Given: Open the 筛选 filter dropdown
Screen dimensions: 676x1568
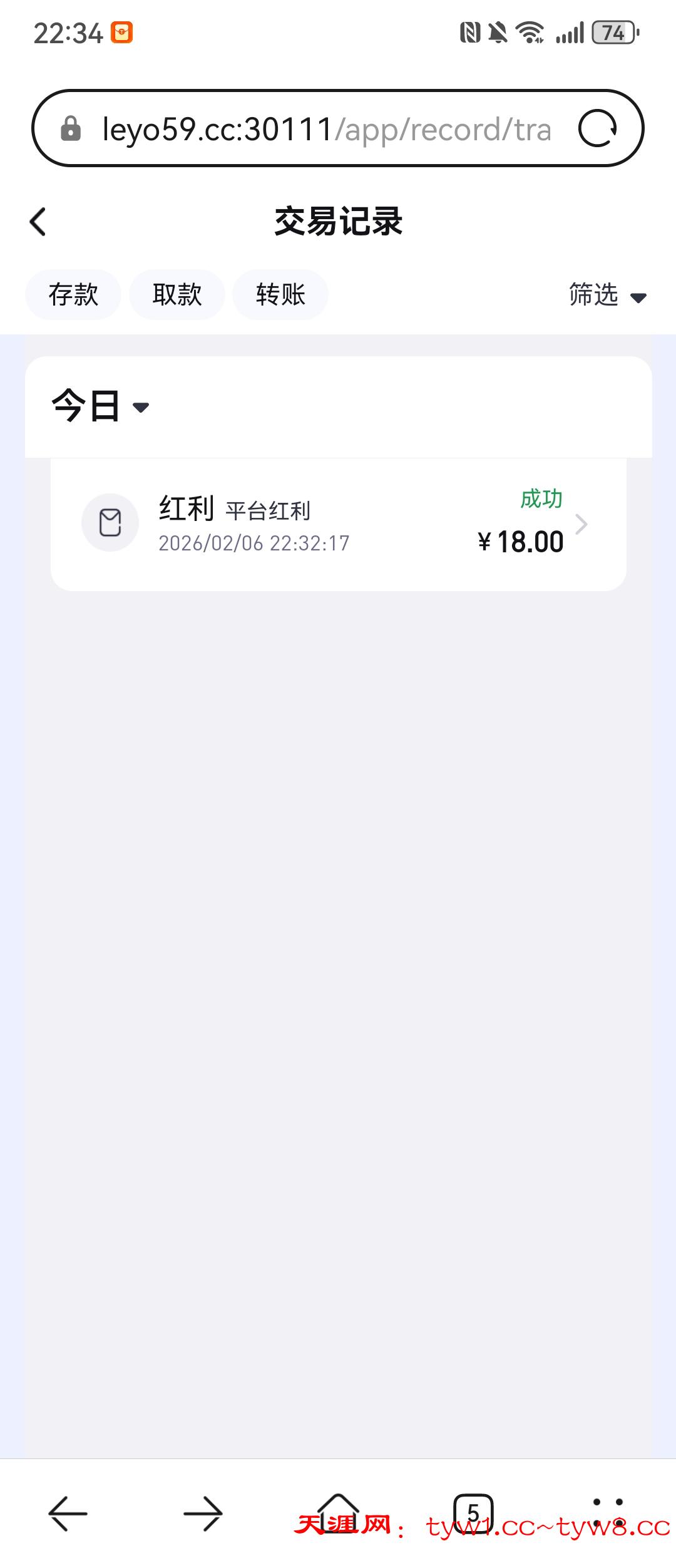Looking at the screenshot, I should pyautogui.click(x=607, y=295).
